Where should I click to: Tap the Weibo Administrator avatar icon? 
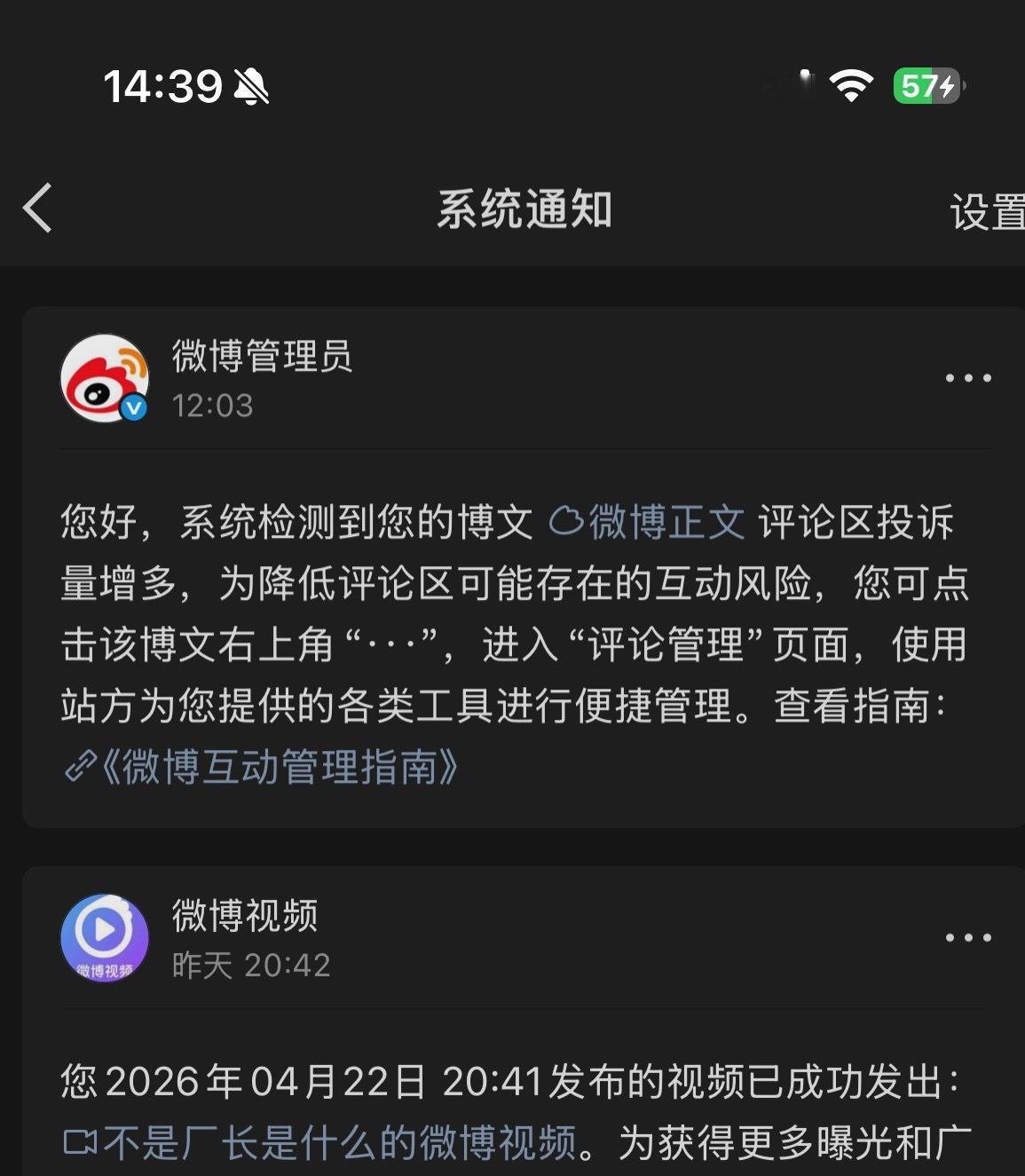[x=104, y=377]
